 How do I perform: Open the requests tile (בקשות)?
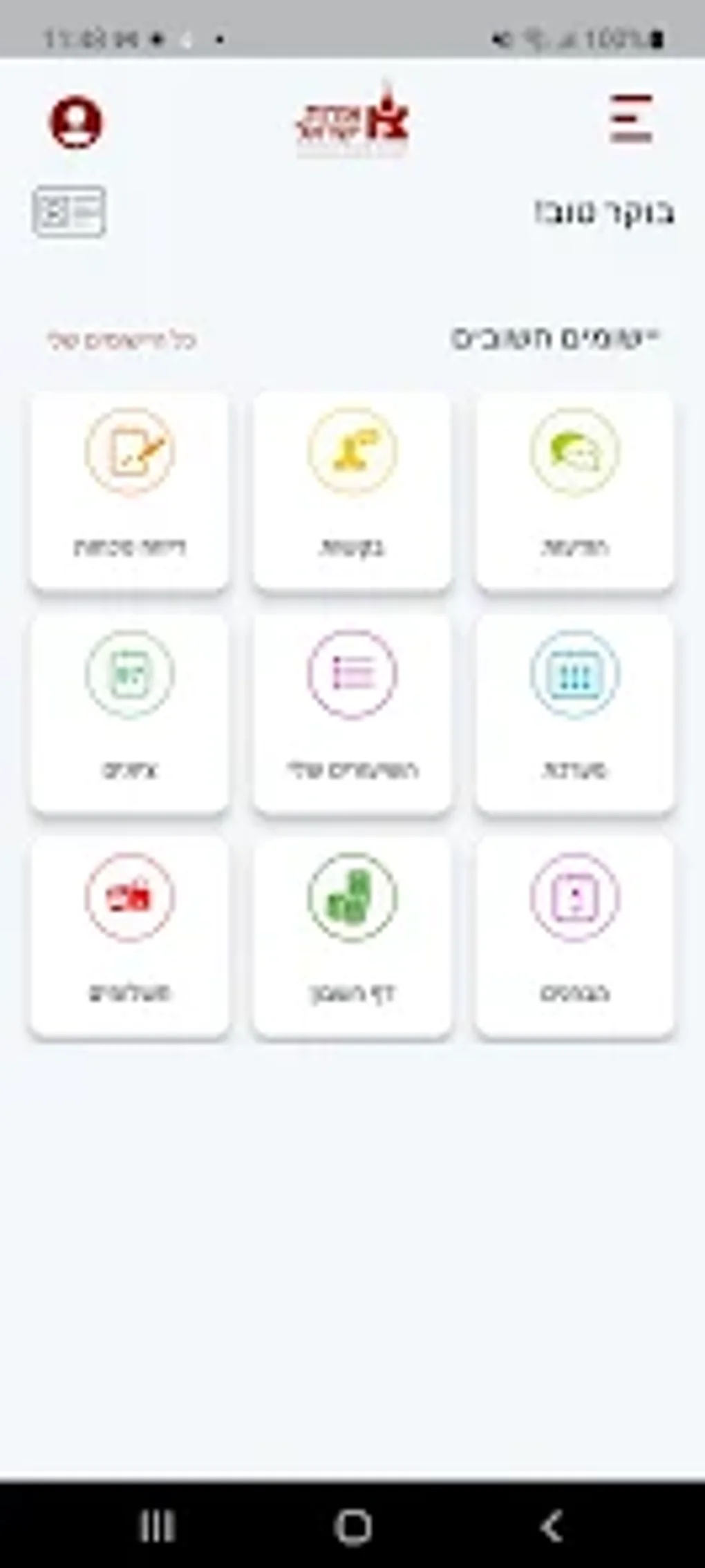point(352,490)
